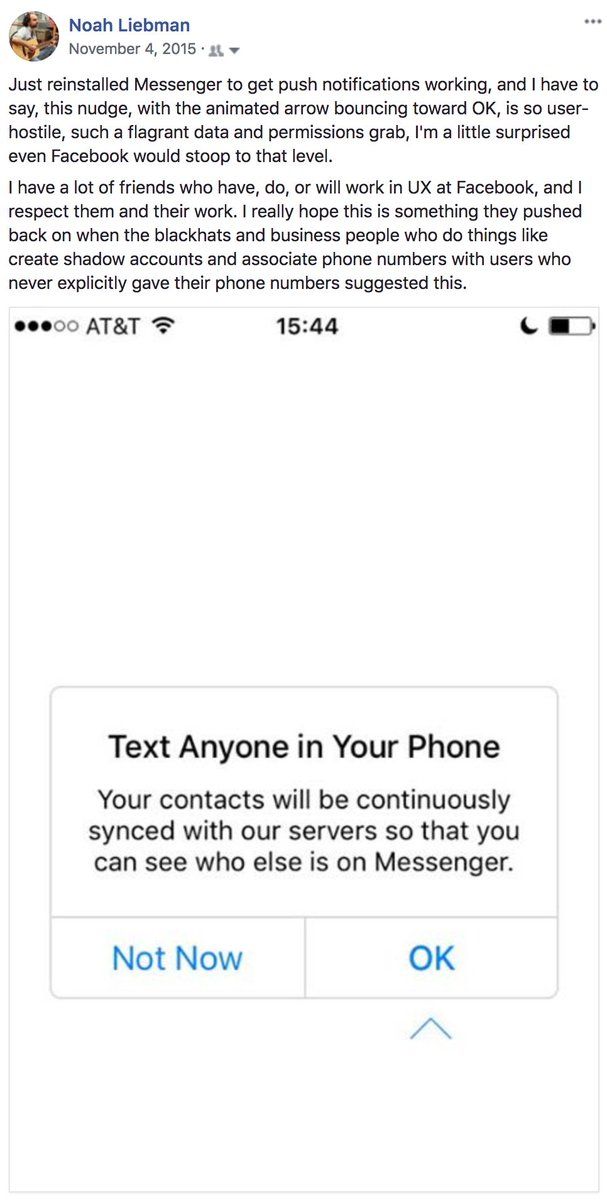Tap Noah Liebman's profile picture

(33, 36)
